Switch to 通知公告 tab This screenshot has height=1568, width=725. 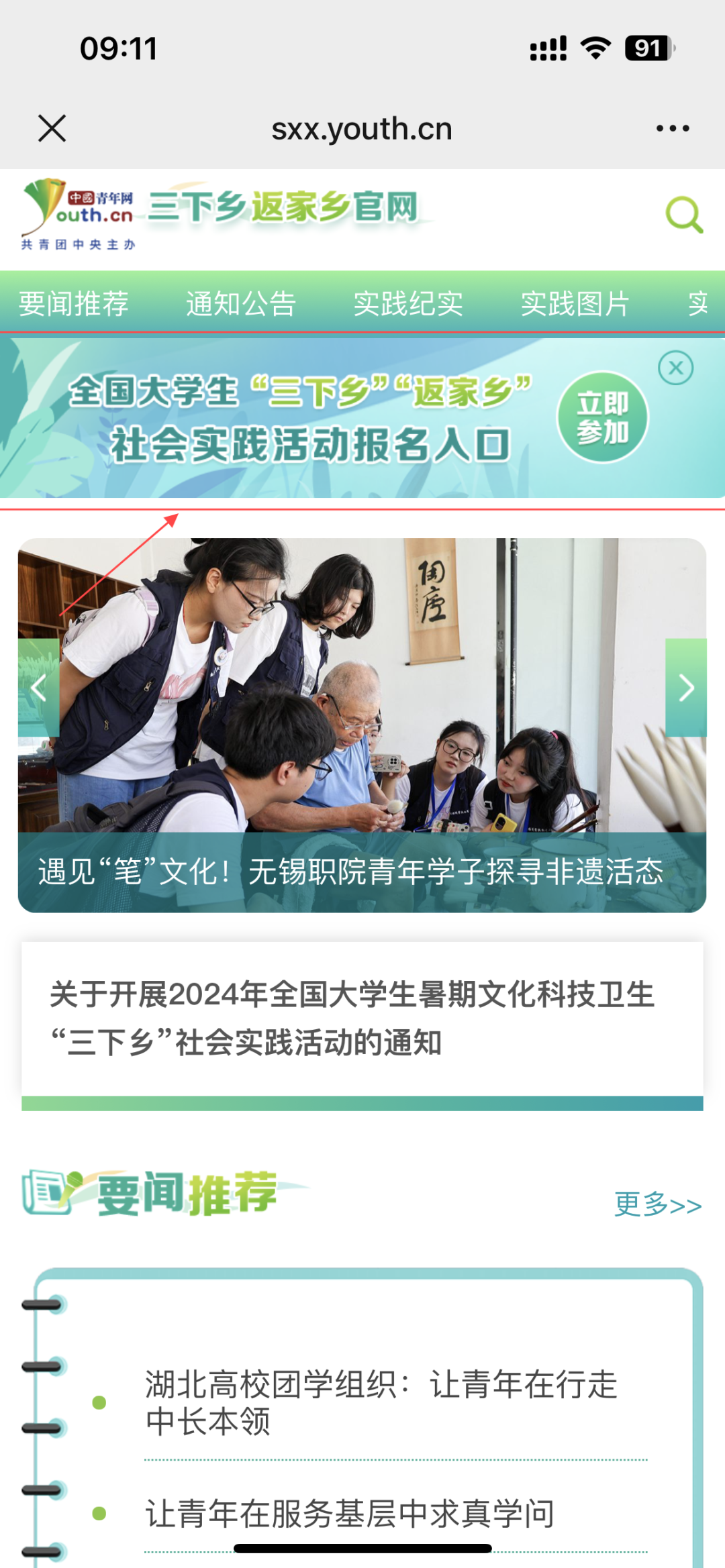click(241, 303)
